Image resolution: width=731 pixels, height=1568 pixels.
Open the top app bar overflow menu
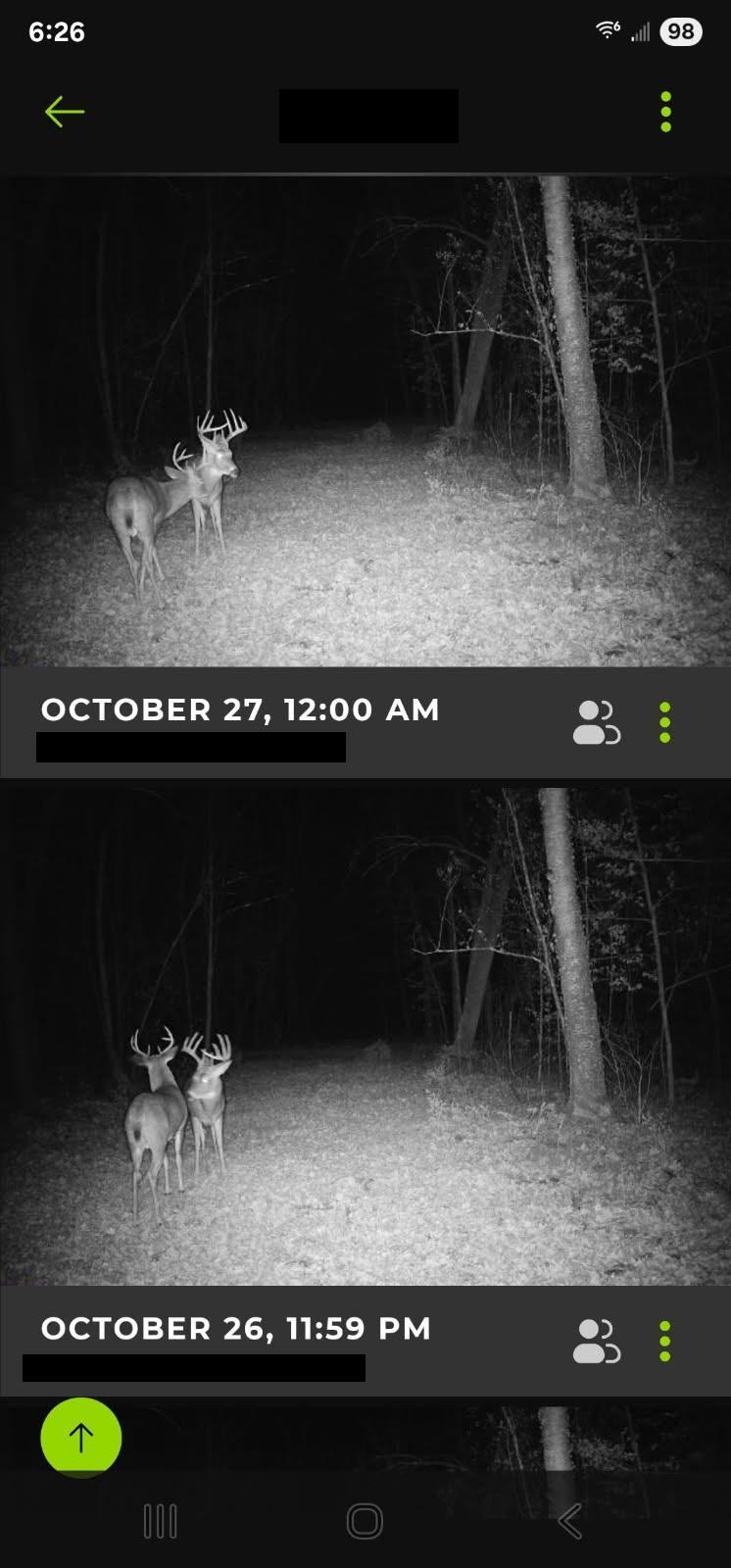pyautogui.click(x=666, y=113)
